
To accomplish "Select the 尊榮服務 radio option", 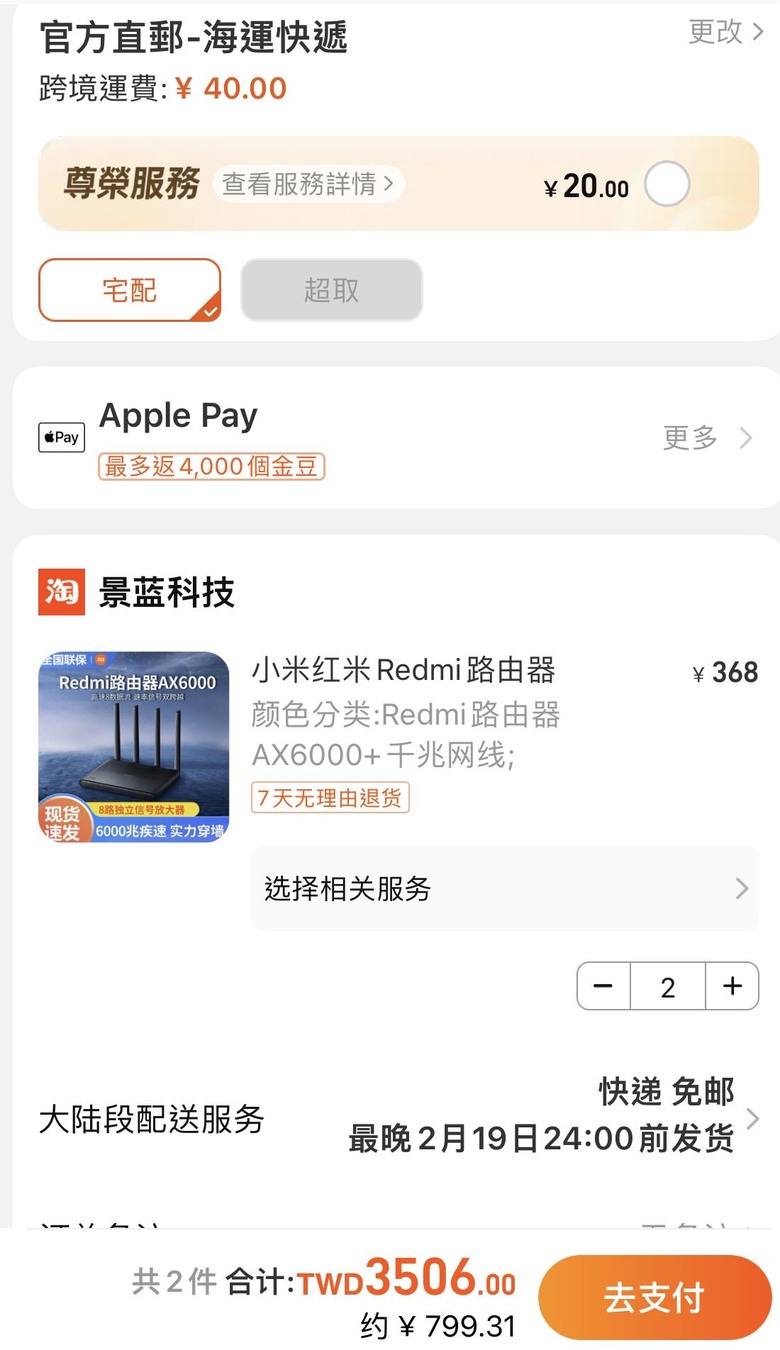I will click(667, 184).
